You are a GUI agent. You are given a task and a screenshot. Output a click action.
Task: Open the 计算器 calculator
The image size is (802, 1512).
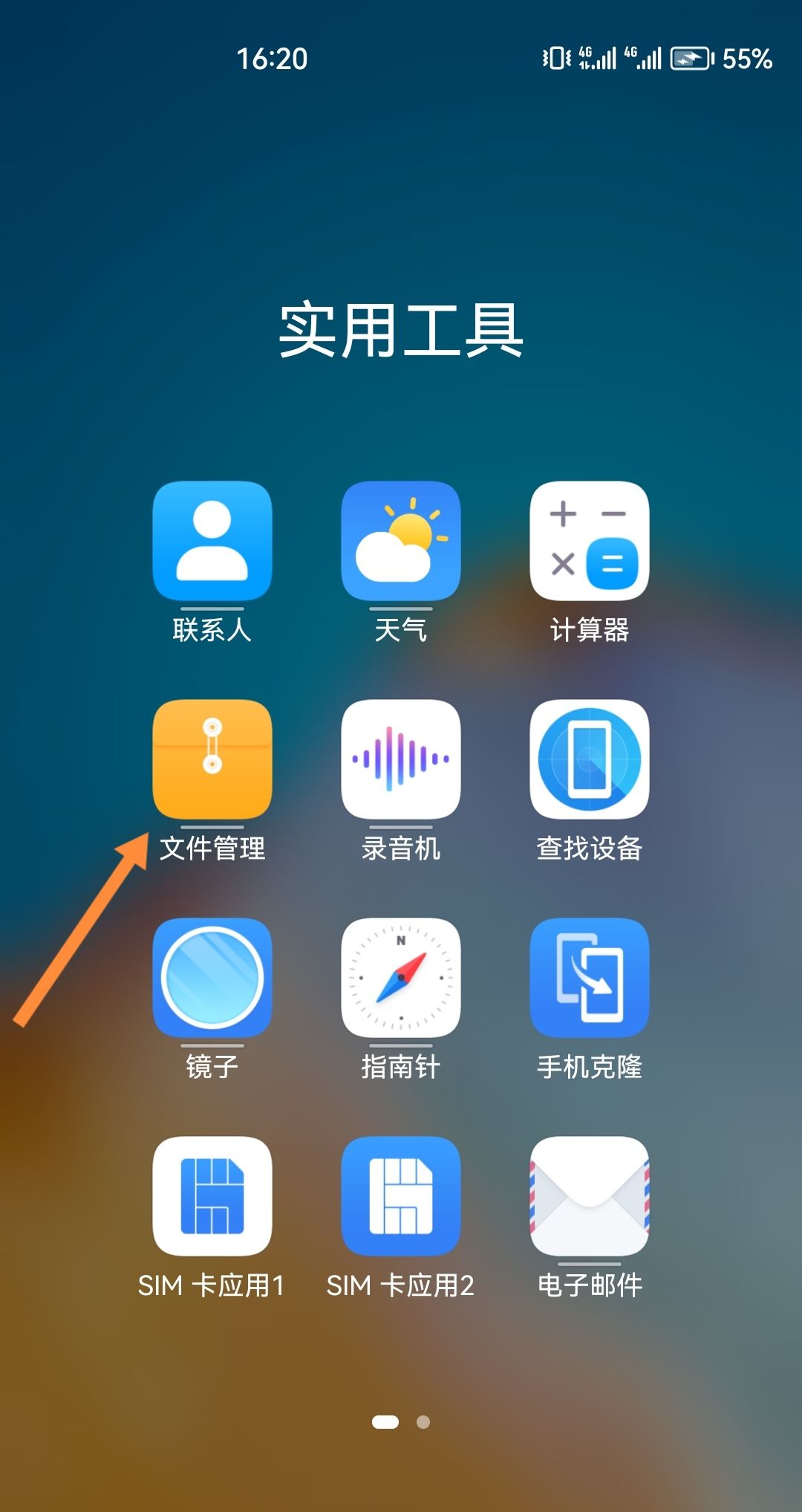pyautogui.click(x=590, y=541)
